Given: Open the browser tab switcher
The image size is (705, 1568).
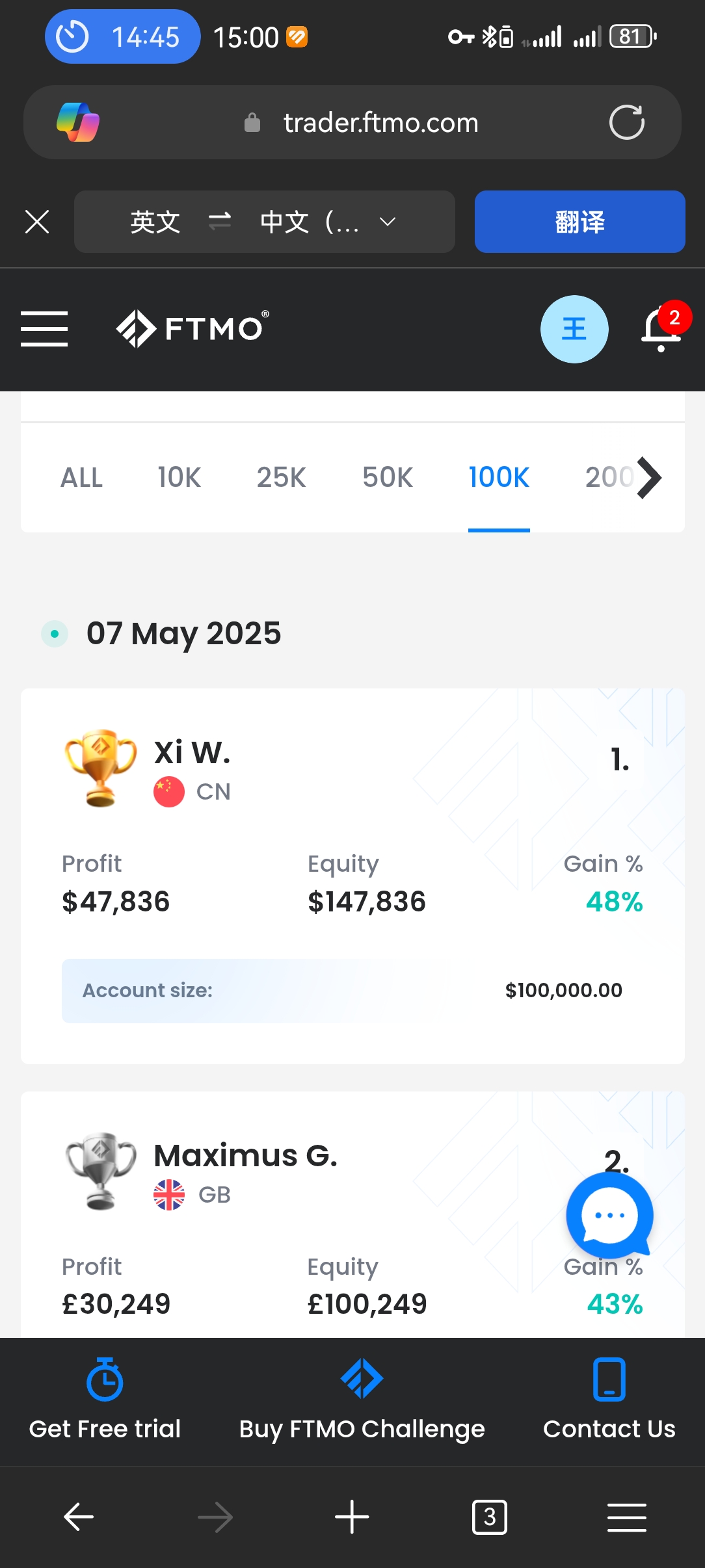Looking at the screenshot, I should point(489,1517).
